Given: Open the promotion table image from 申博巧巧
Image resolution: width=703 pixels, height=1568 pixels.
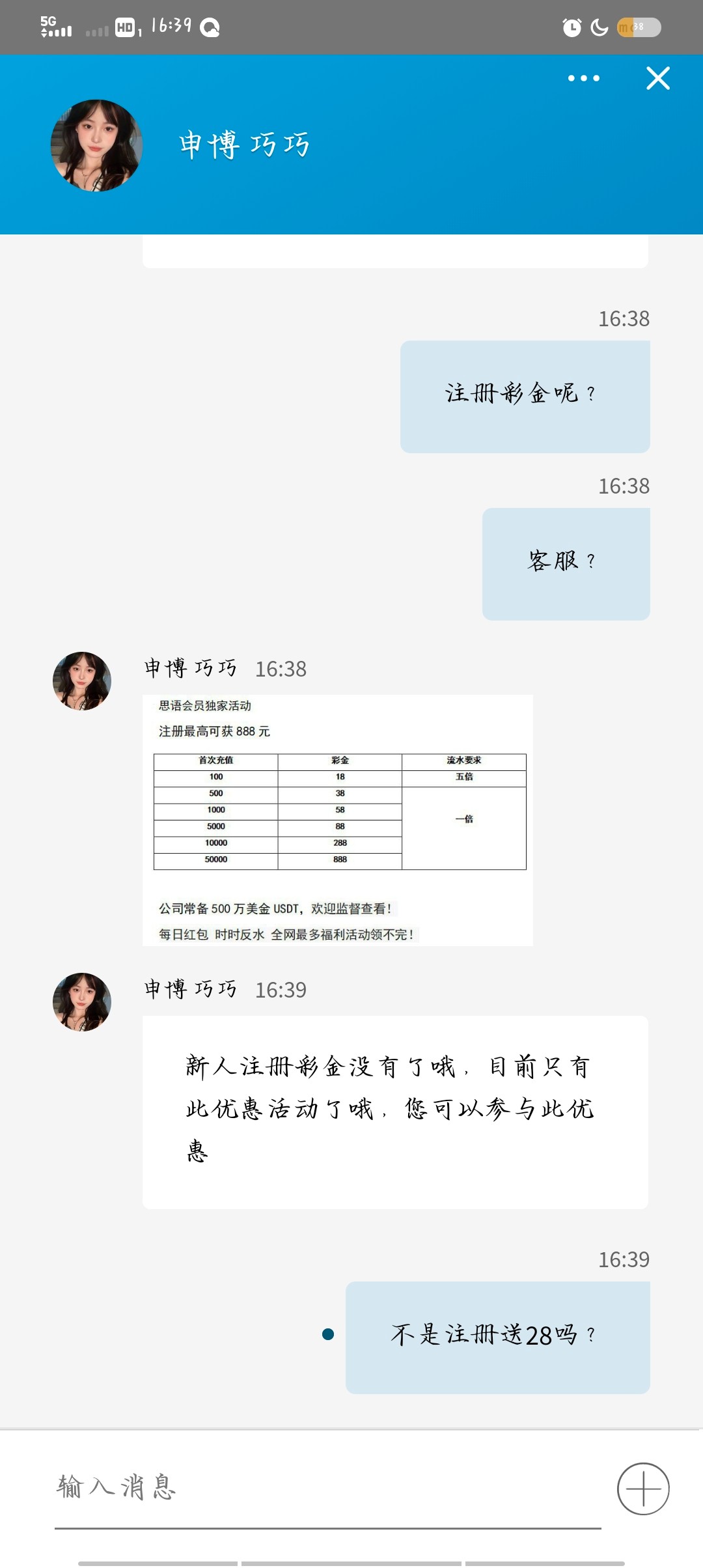Looking at the screenshot, I should 337,820.
